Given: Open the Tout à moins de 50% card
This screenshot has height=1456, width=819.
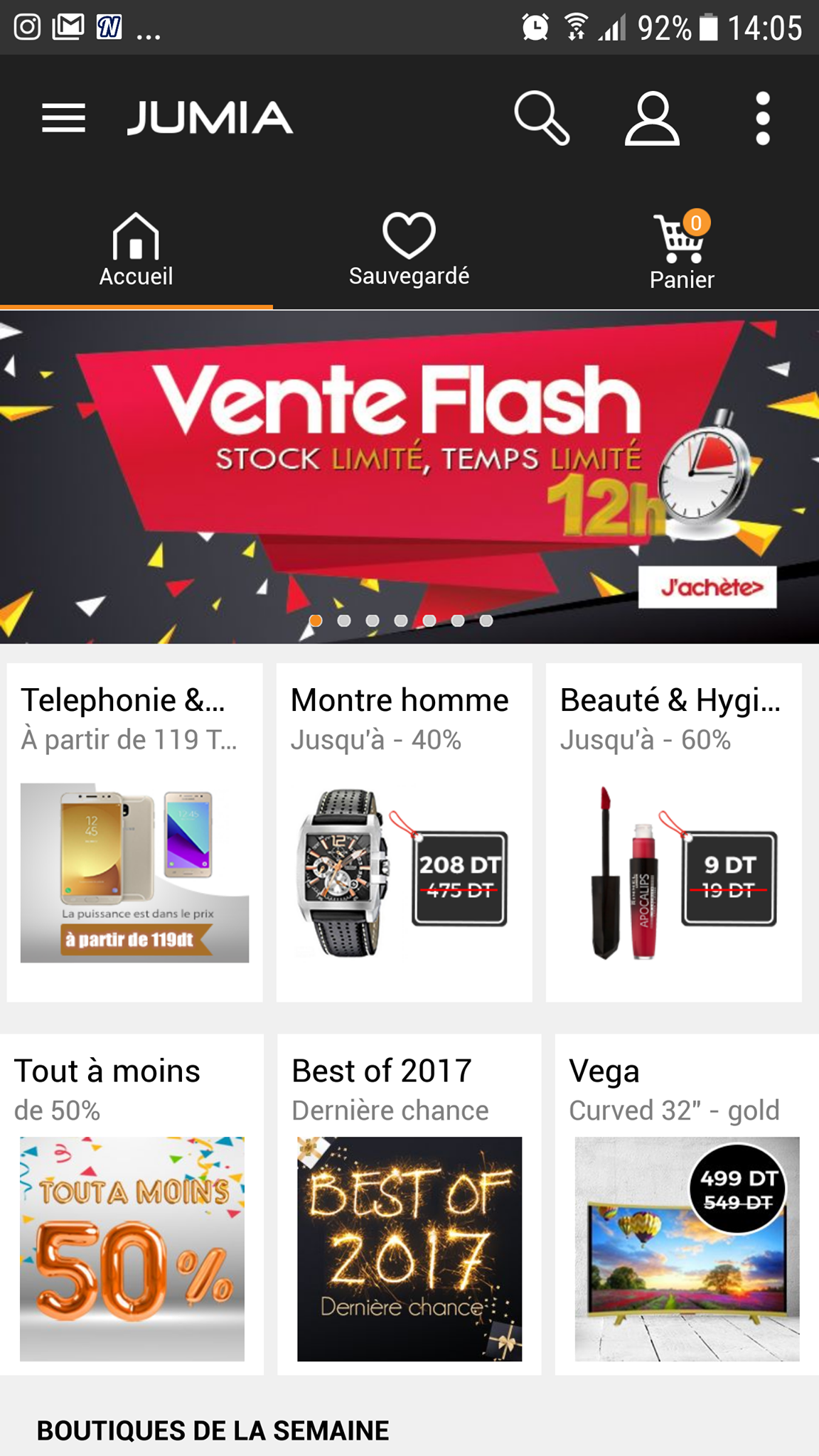Looking at the screenshot, I should [x=132, y=1205].
